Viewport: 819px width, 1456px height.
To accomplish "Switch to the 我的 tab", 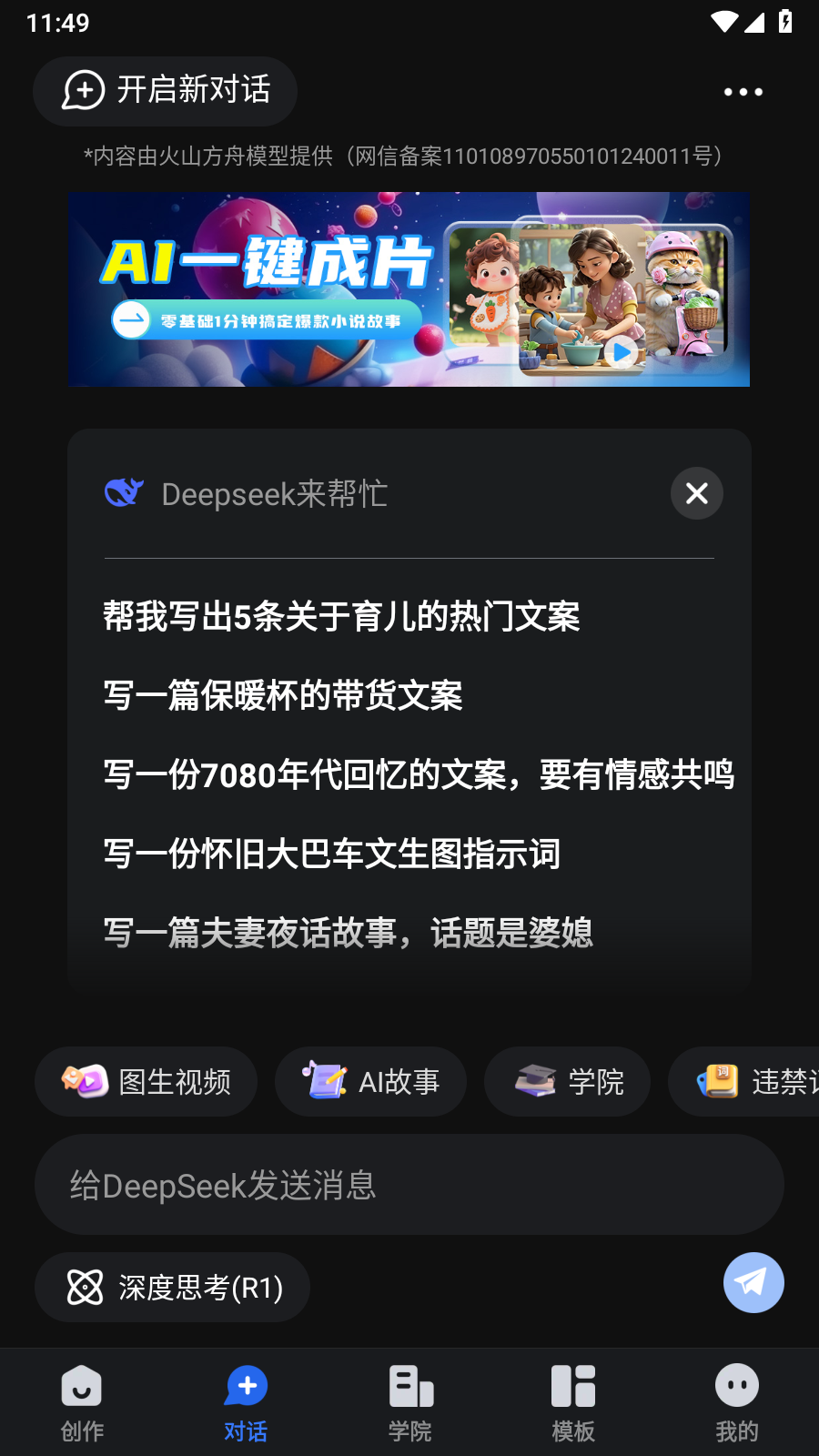I will 736,1401.
